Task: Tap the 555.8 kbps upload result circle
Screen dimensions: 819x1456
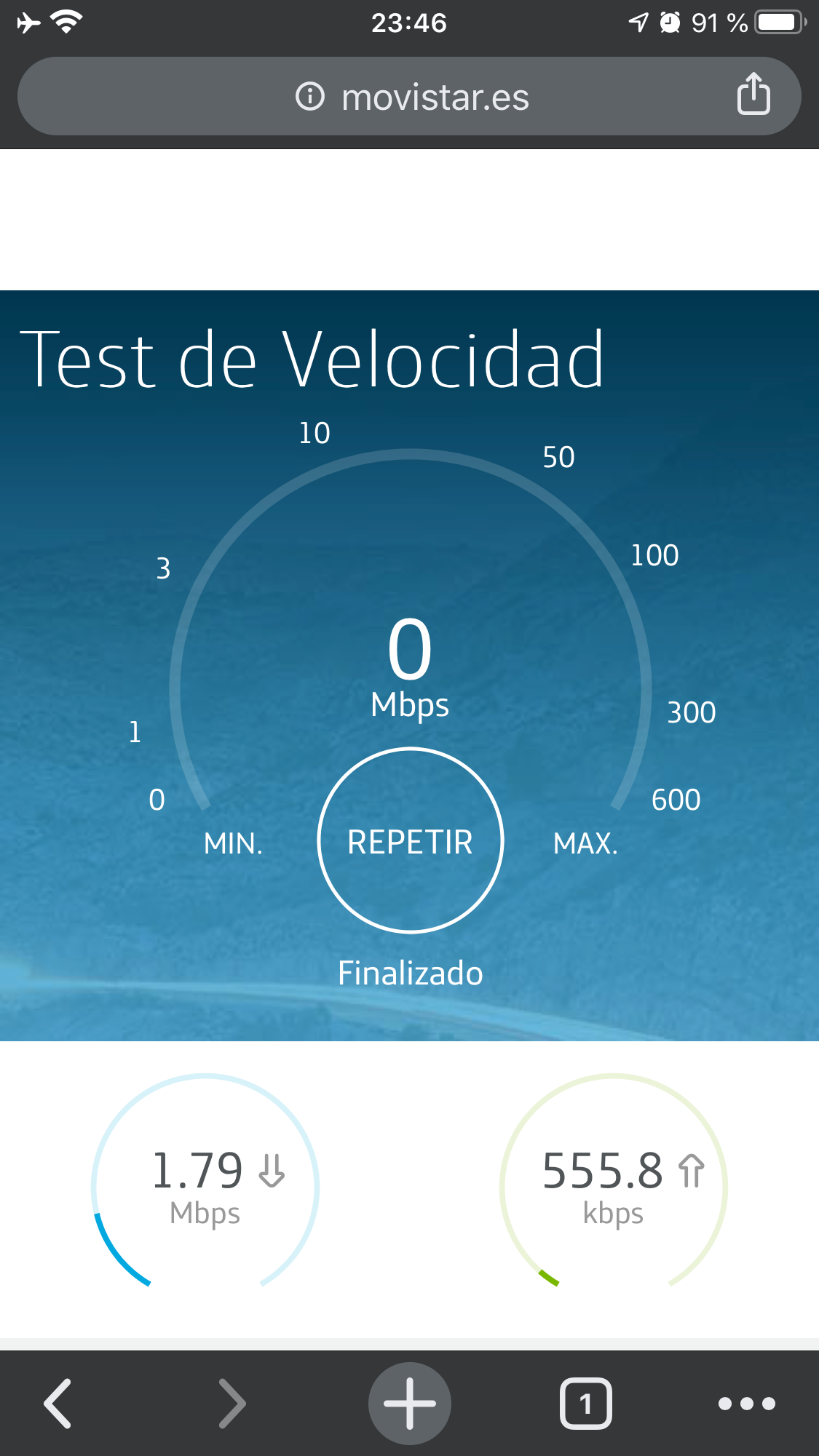Action: tap(614, 1186)
